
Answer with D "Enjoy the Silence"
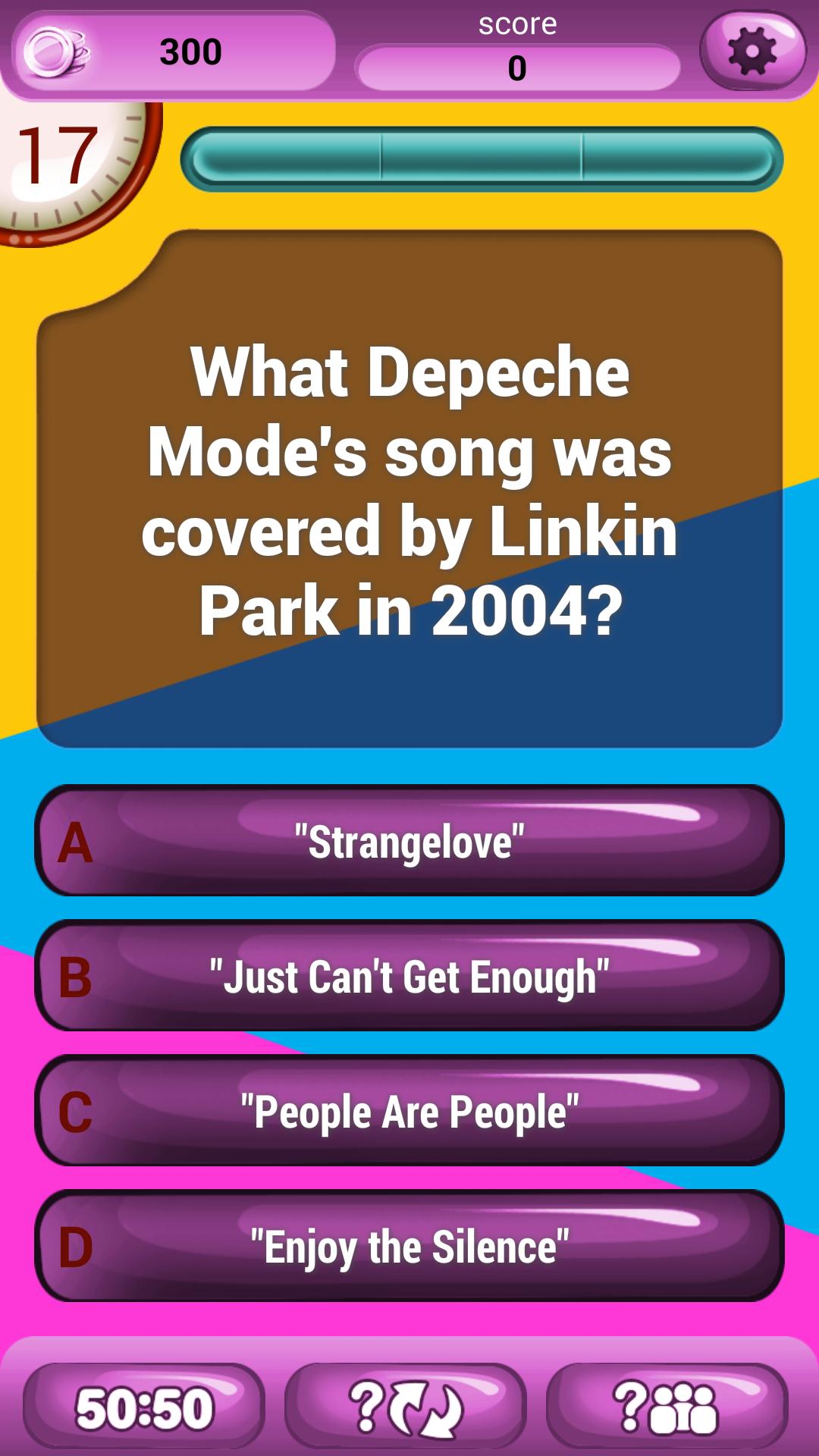click(409, 1246)
